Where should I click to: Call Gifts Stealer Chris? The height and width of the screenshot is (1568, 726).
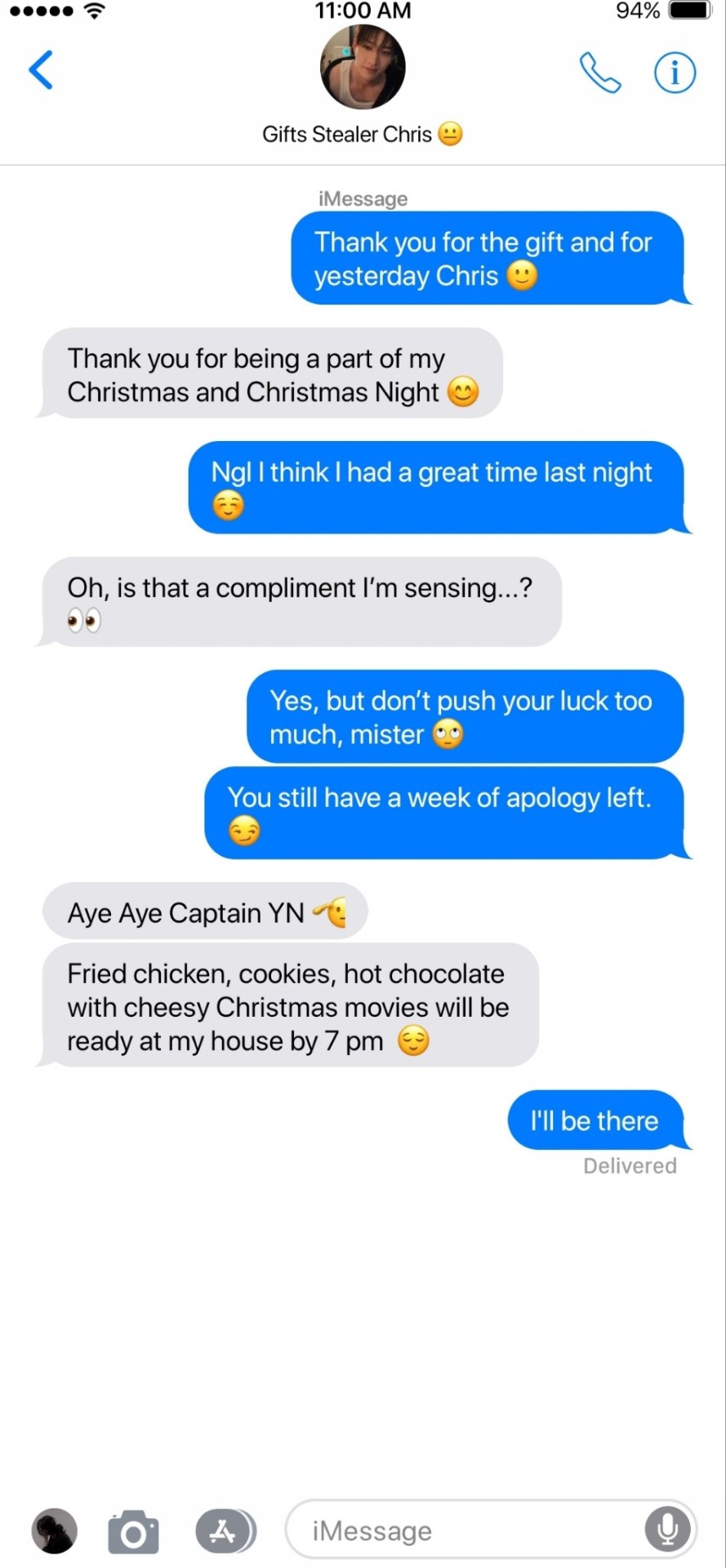[600, 73]
